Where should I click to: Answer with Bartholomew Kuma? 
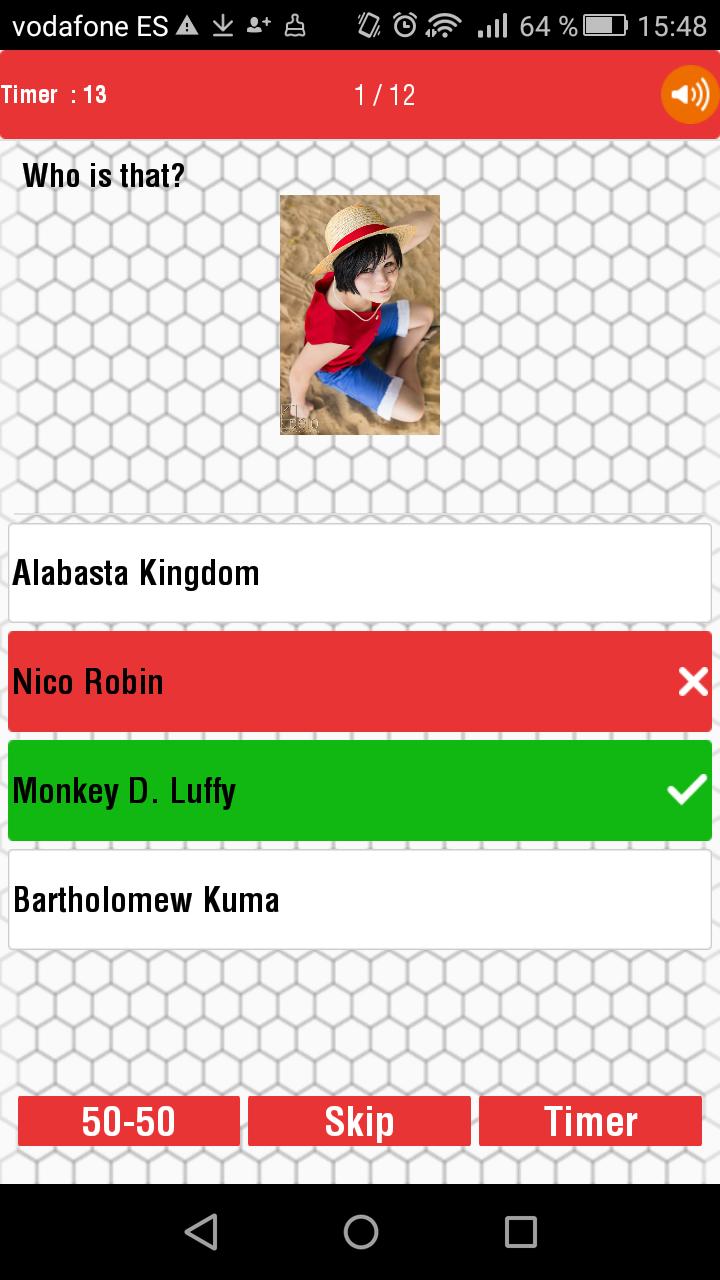(360, 900)
